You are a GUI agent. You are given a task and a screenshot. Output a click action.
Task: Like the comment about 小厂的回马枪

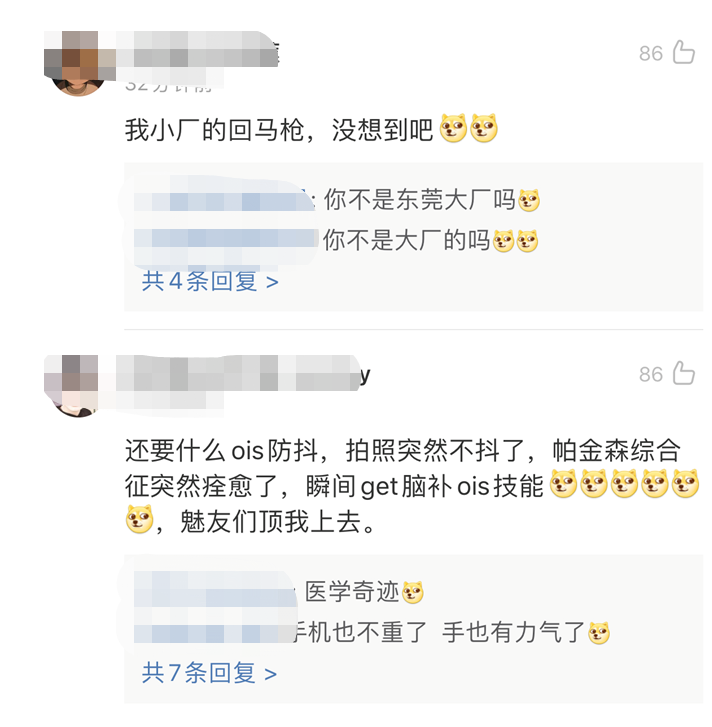coord(683,52)
